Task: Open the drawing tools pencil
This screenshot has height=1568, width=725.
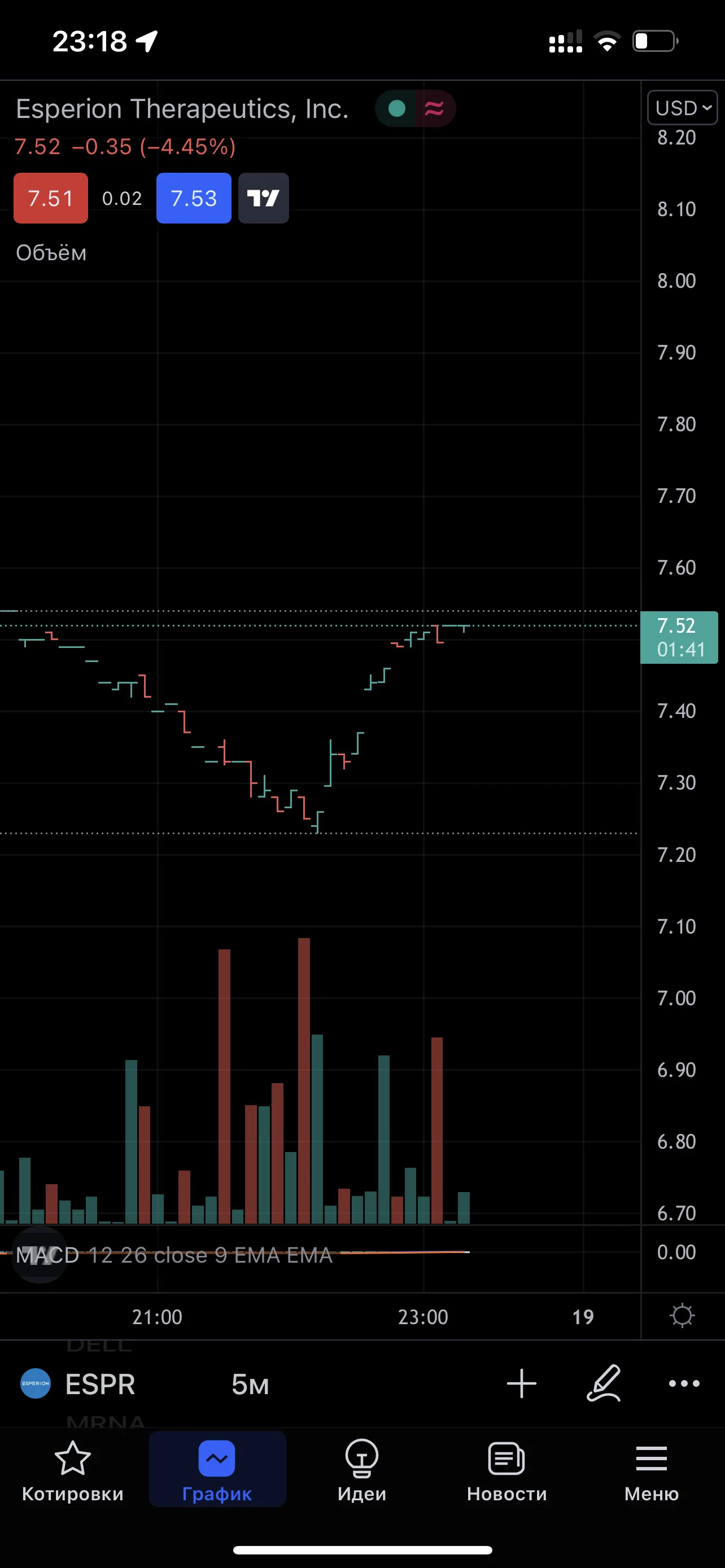Action: tap(604, 1383)
